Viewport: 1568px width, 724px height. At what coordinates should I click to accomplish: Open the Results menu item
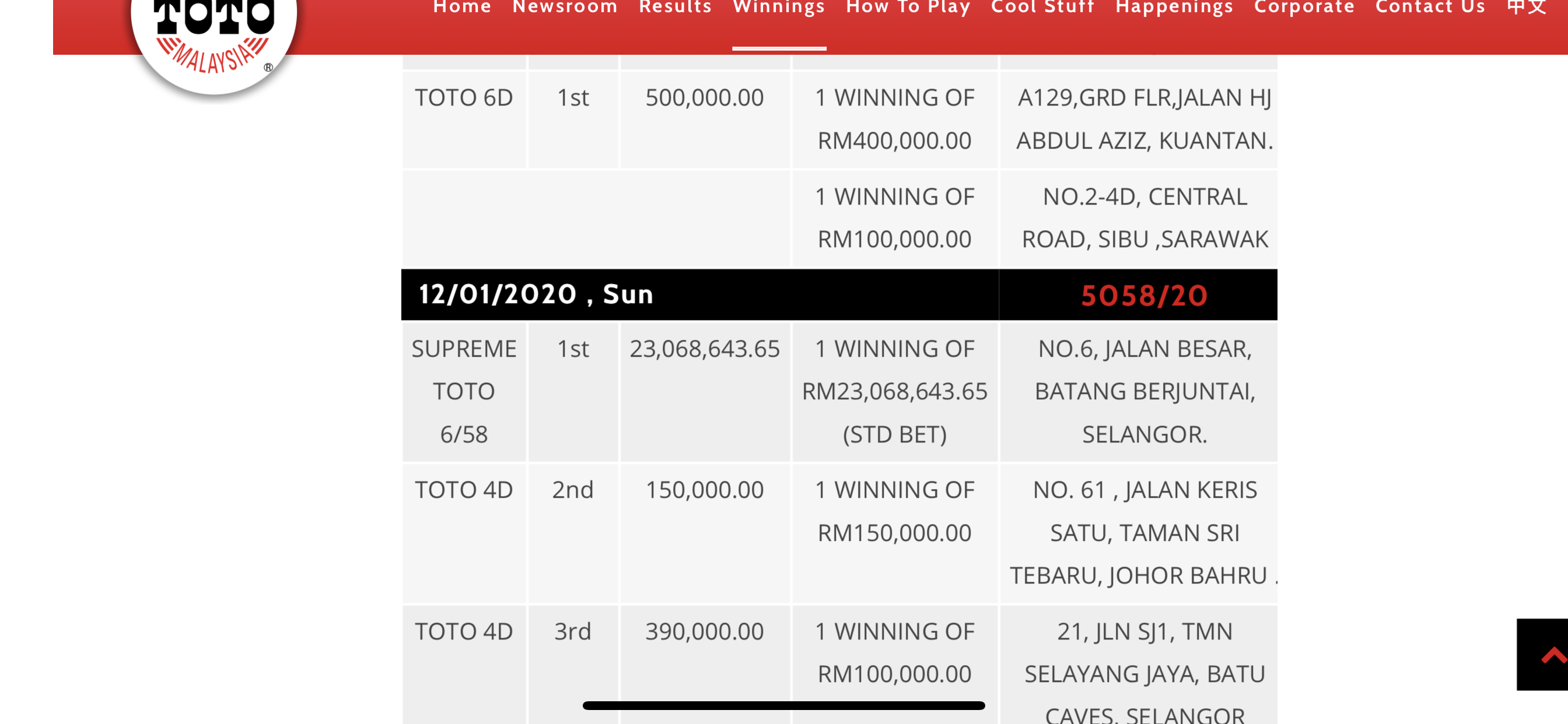675,6
